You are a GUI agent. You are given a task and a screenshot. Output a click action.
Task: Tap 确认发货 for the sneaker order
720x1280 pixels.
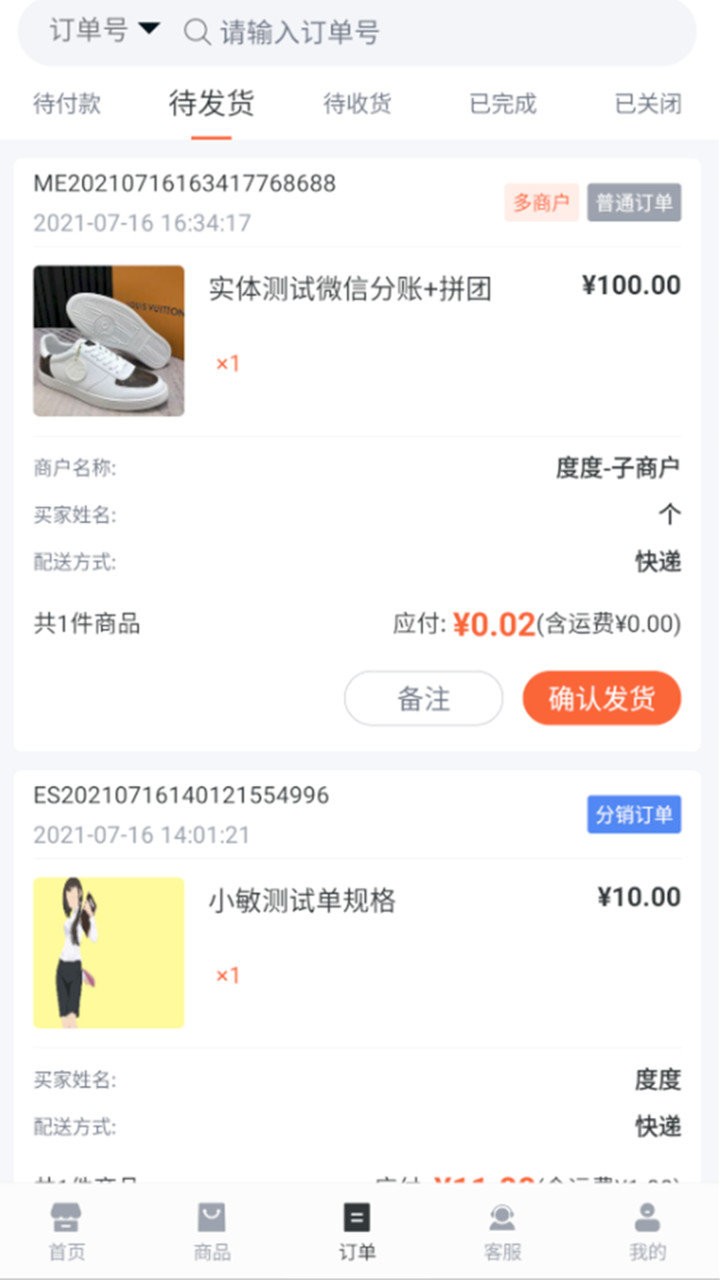click(601, 698)
